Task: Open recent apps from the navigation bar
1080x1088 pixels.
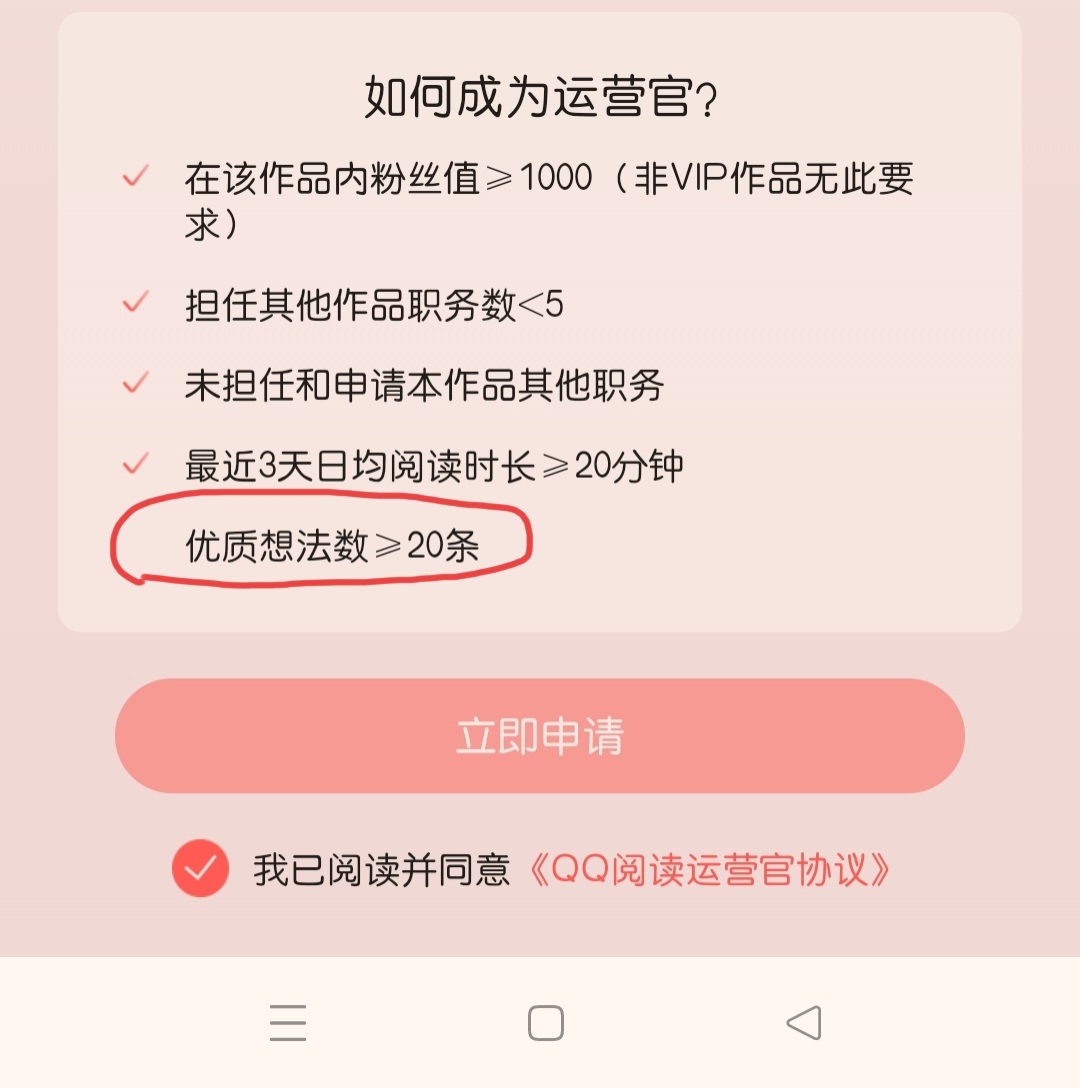Action: (288, 1023)
